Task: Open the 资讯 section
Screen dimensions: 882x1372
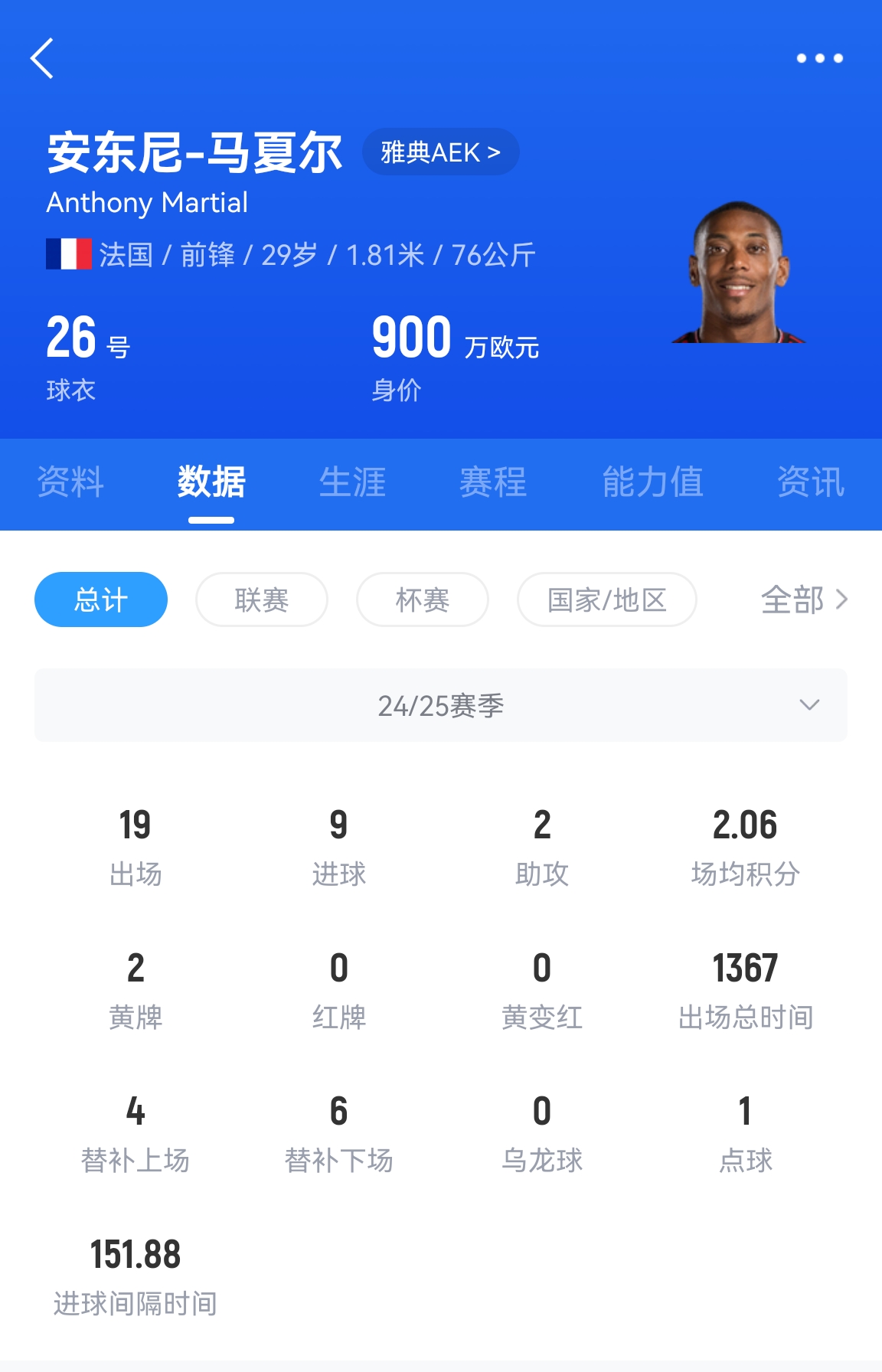Action: (x=811, y=482)
